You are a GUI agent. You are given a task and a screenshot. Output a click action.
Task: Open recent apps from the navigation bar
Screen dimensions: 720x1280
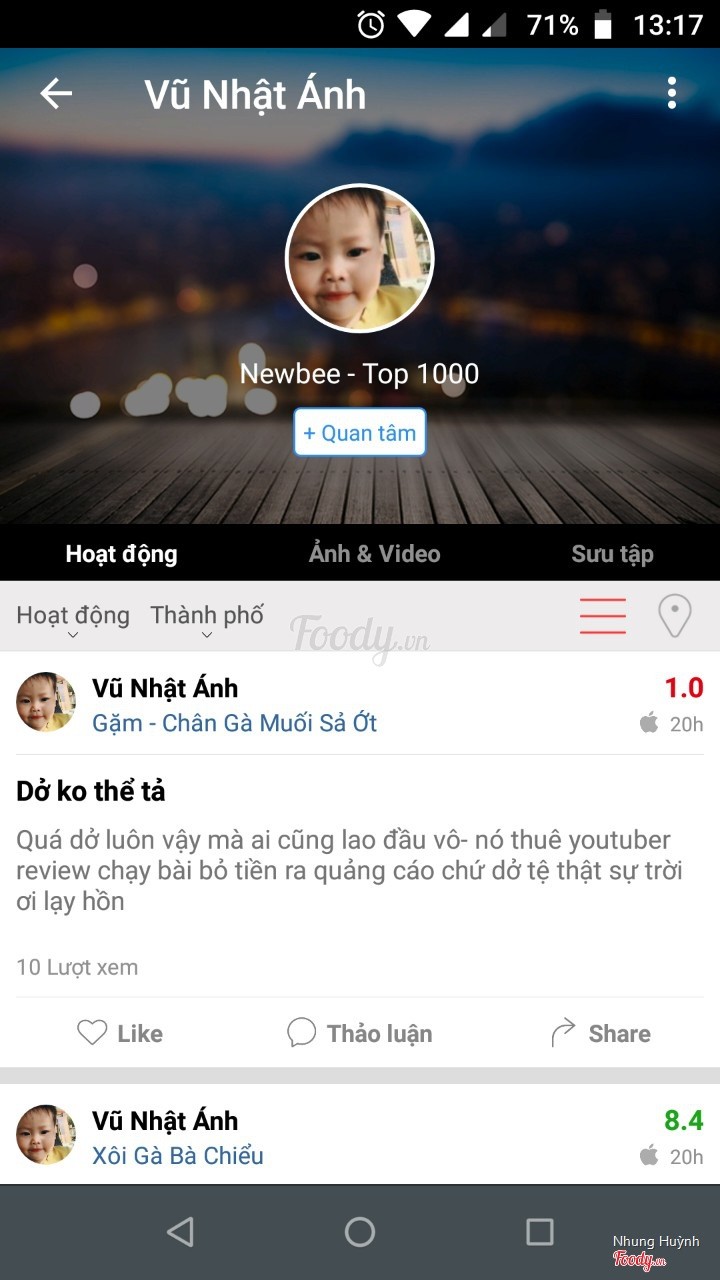[x=540, y=1232]
